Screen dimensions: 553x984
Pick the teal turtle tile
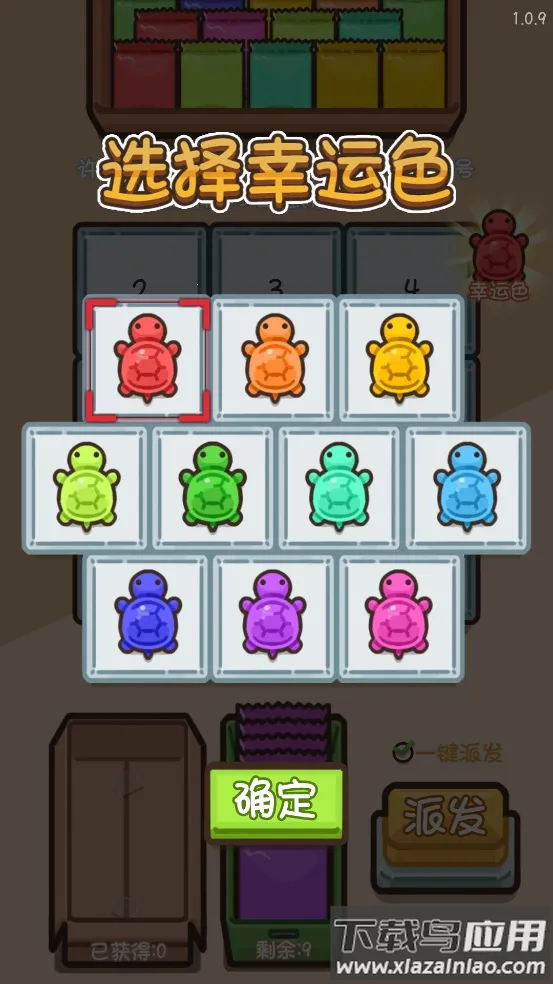click(x=340, y=488)
